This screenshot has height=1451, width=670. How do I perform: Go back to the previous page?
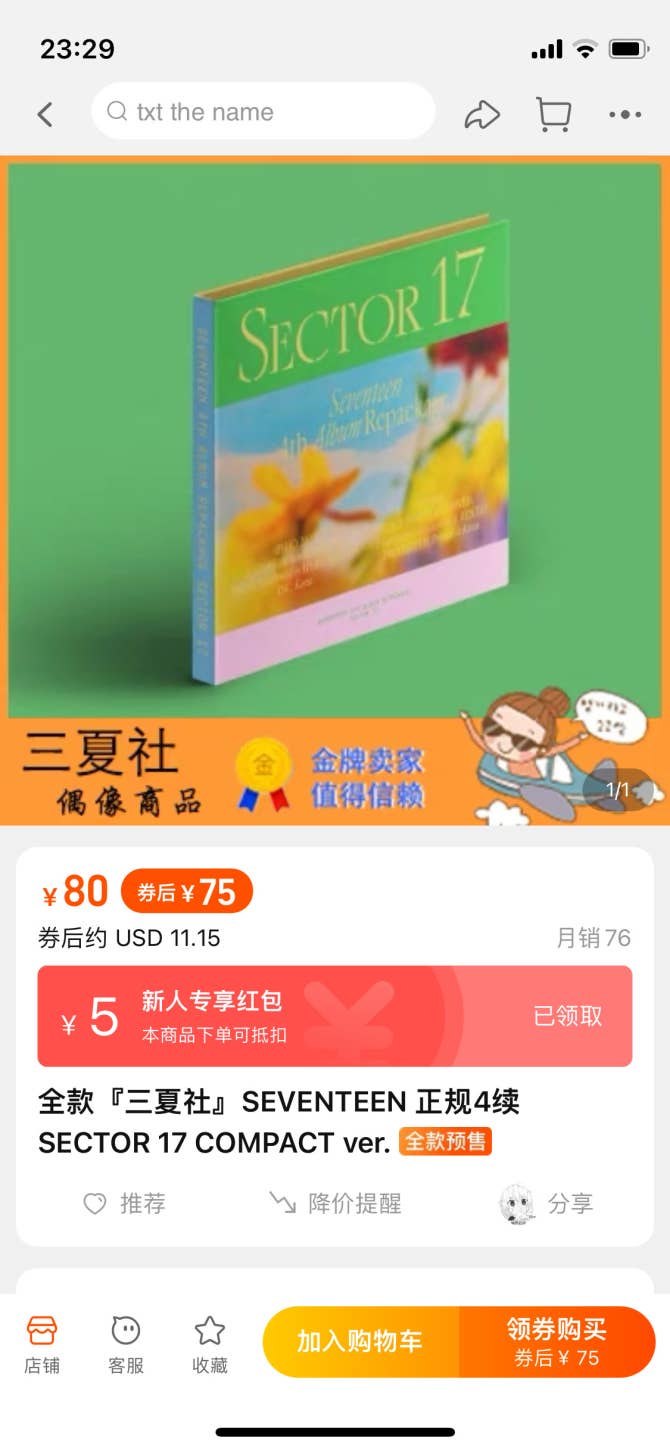(45, 114)
